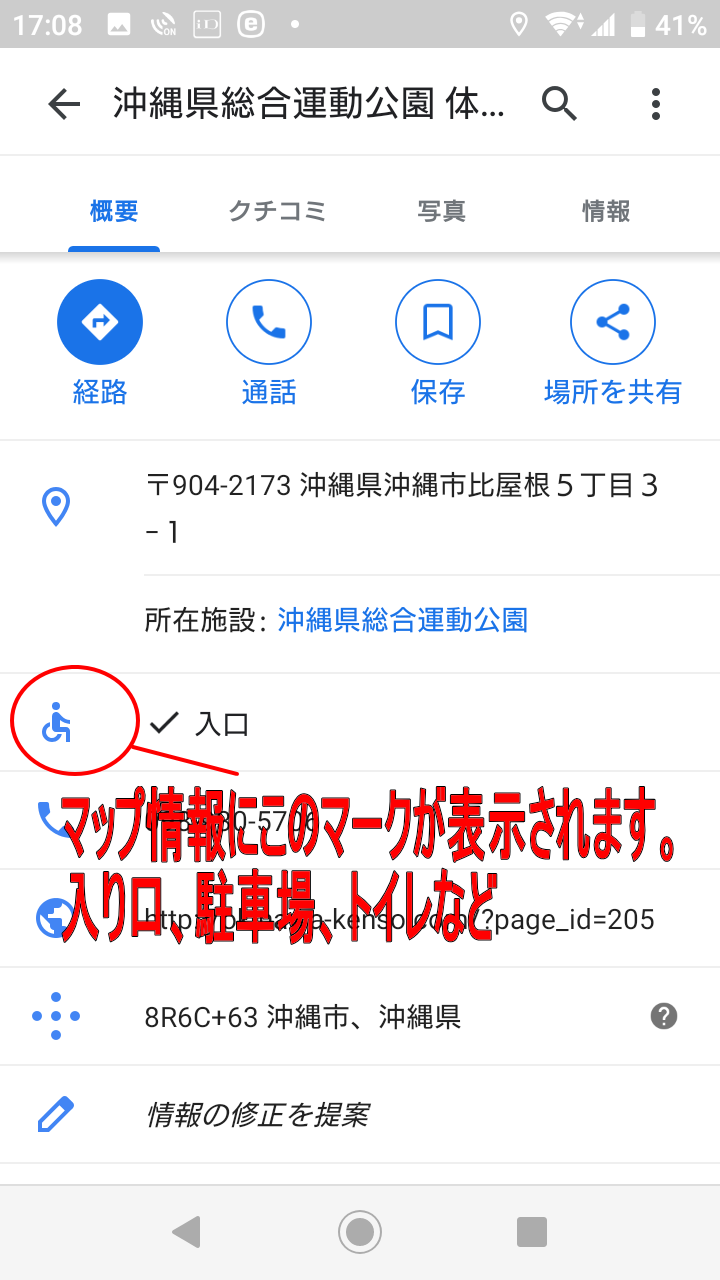Open the website row with page_id=205
720x1280 pixels.
[x=360, y=918]
